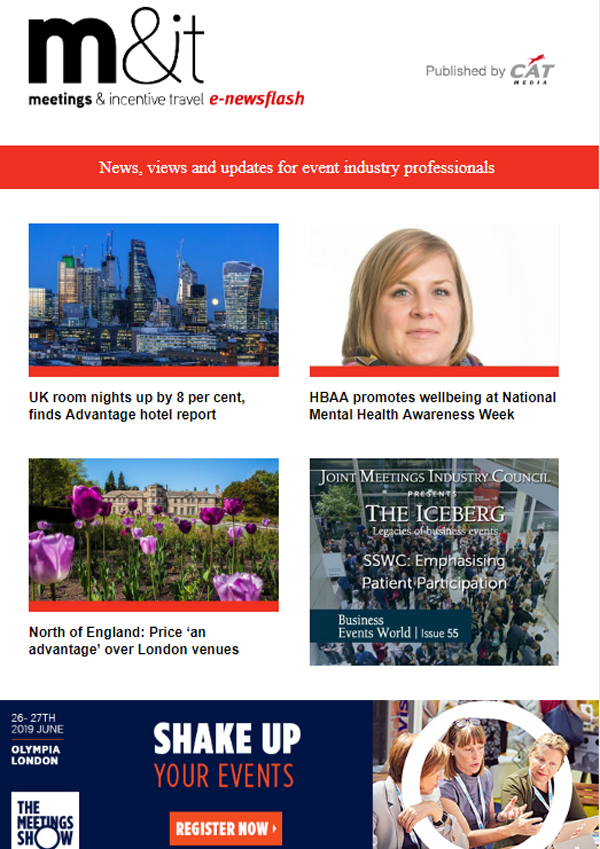600x849 pixels.
Task: Open the London skyline article image
Action: (x=153, y=295)
